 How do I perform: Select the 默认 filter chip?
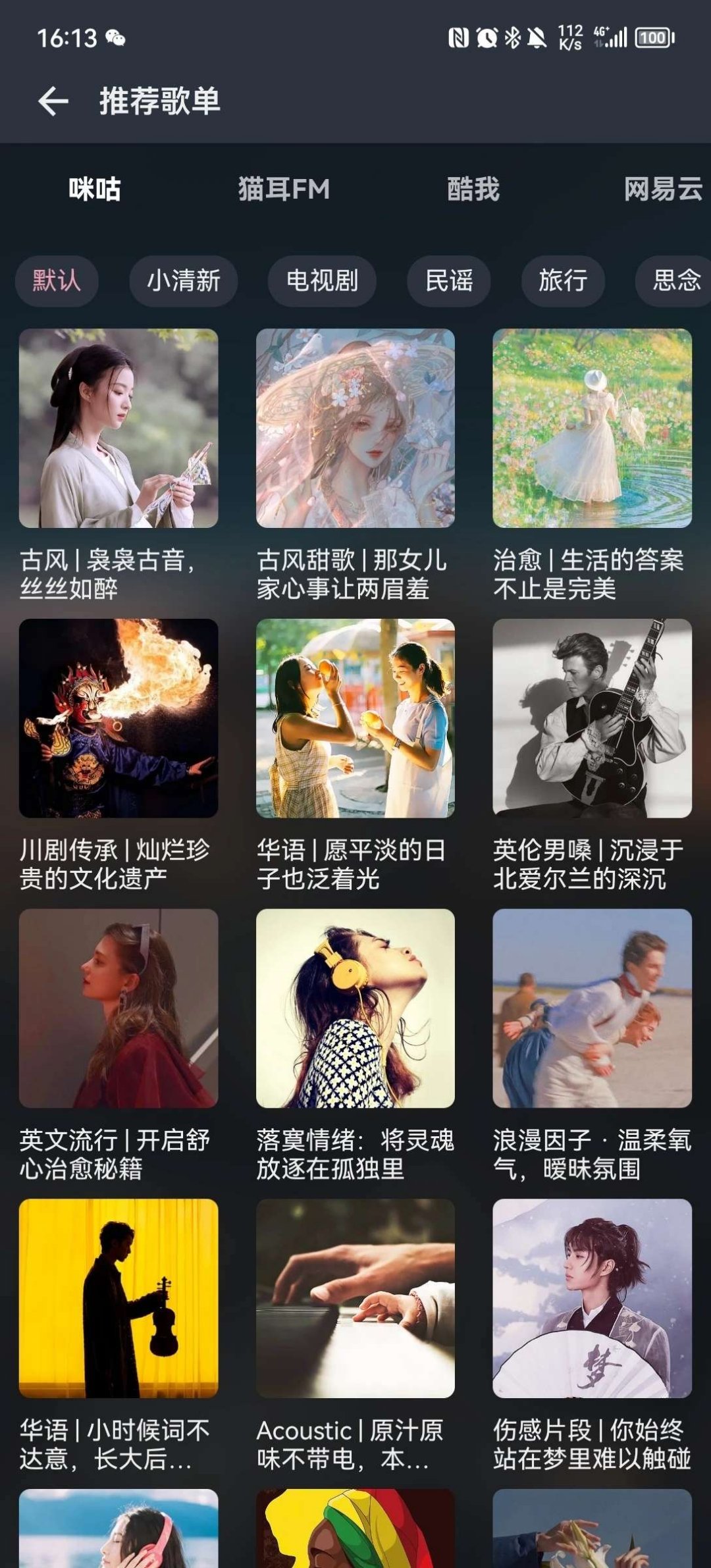coord(57,281)
